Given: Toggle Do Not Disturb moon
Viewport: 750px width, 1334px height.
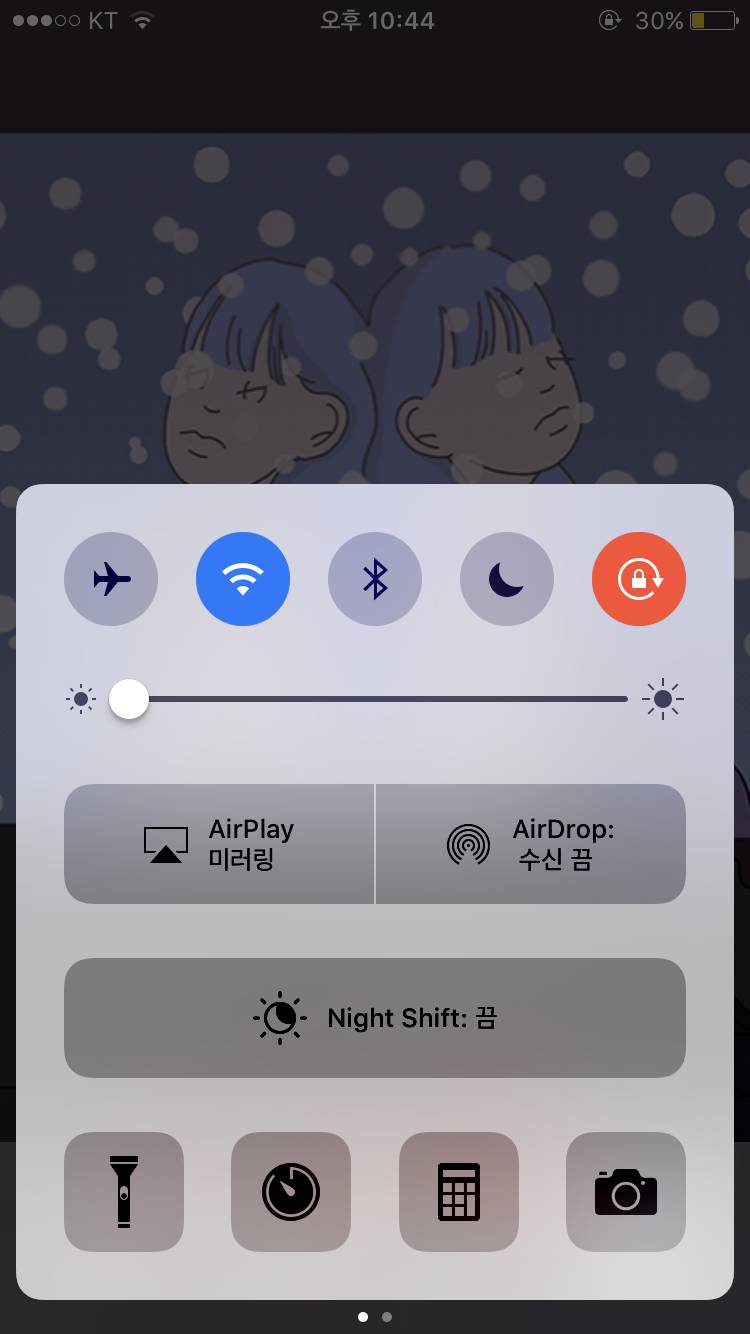Looking at the screenshot, I should pyautogui.click(x=507, y=578).
